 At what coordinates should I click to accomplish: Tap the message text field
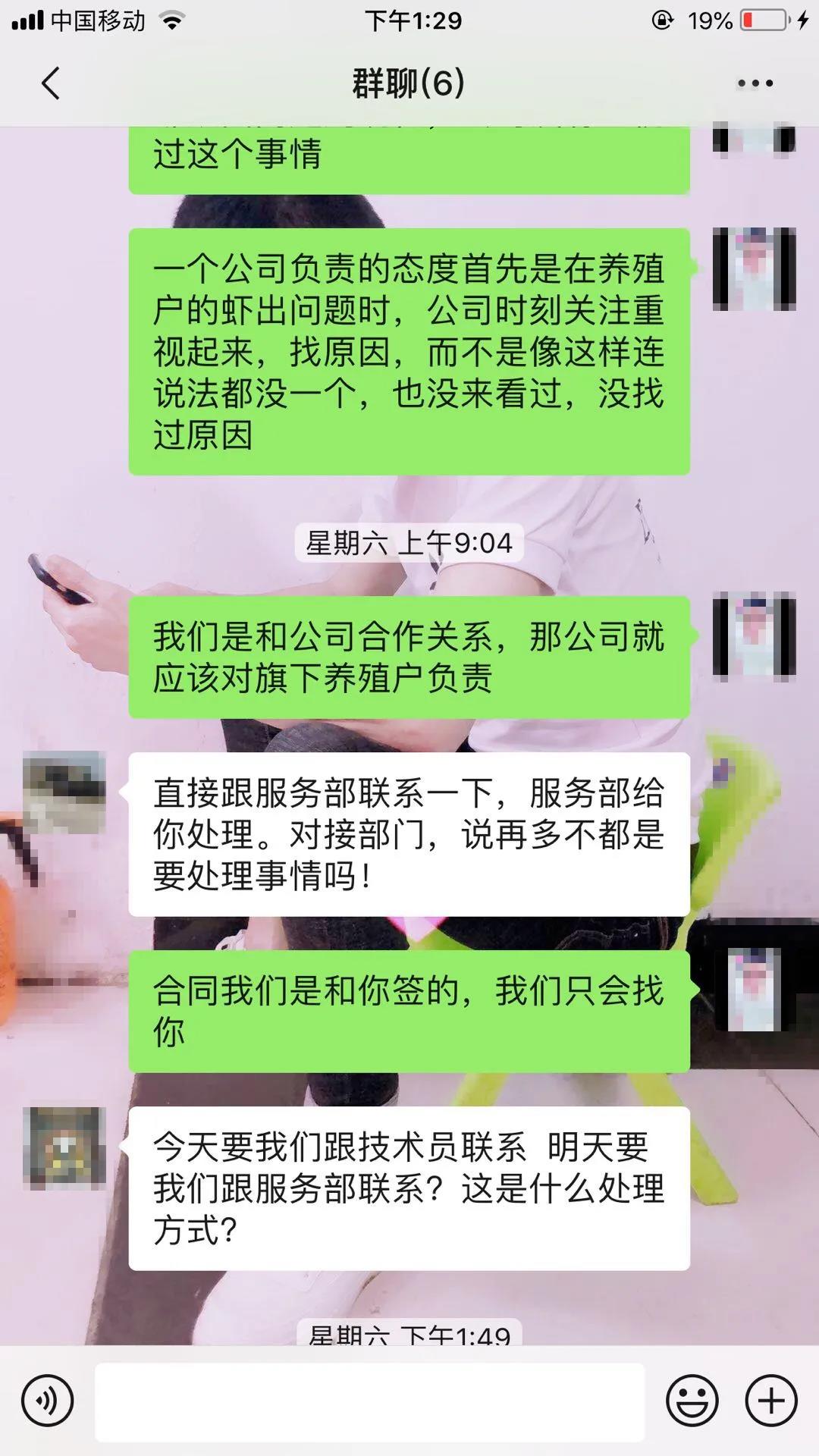click(369, 1401)
